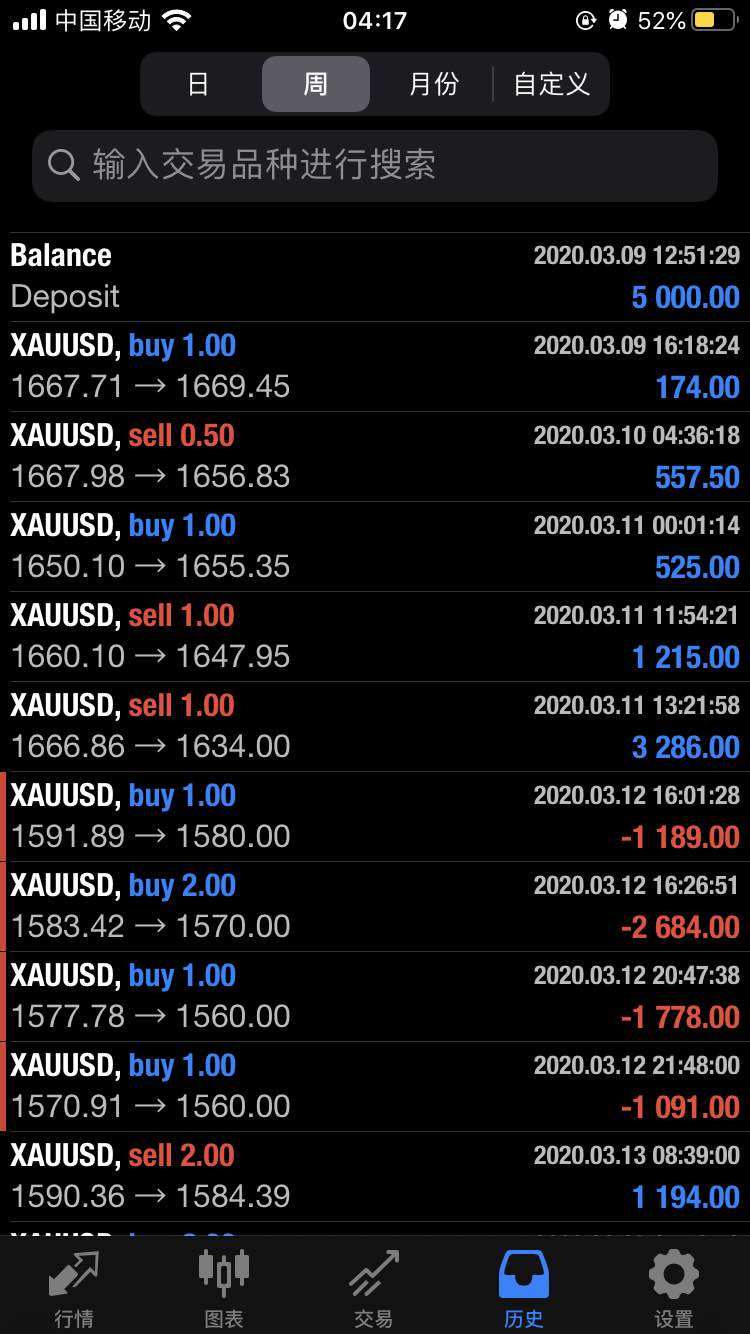750x1334 pixels.
Task: Select the 周 period tab
Action: 316,84
